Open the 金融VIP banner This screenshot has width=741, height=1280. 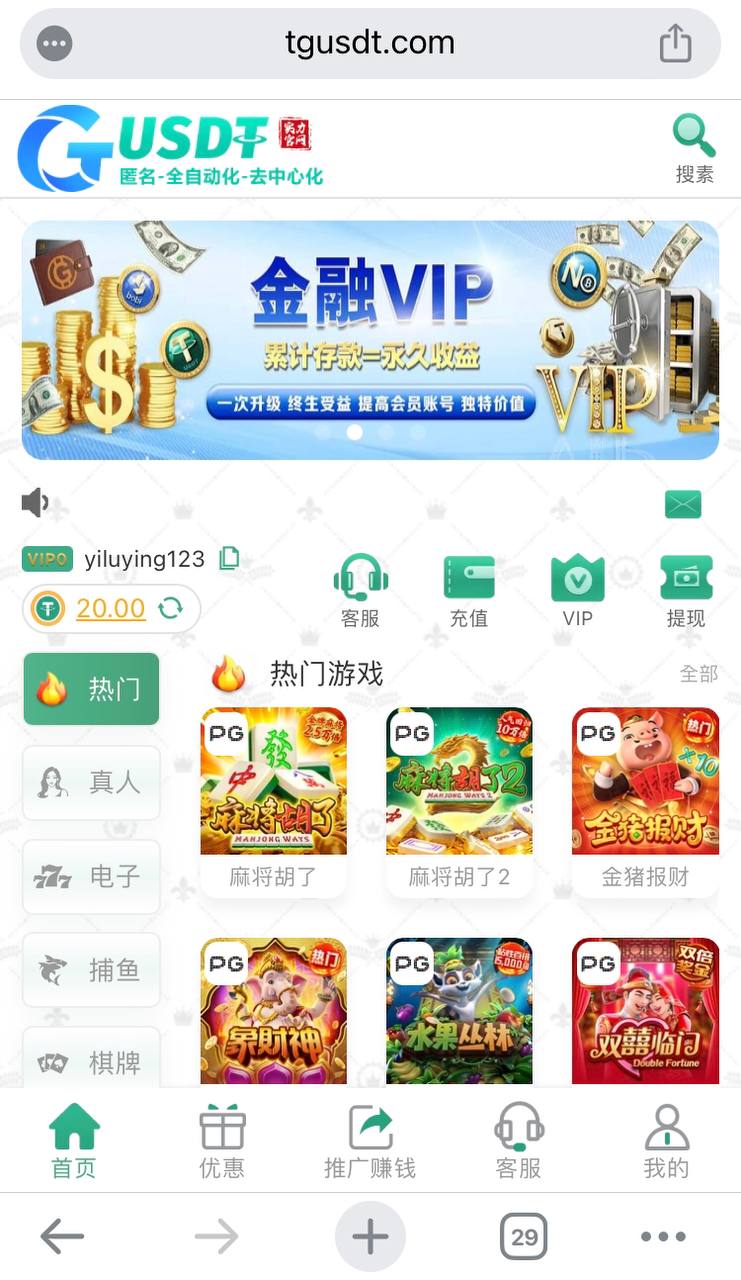(370, 338)
